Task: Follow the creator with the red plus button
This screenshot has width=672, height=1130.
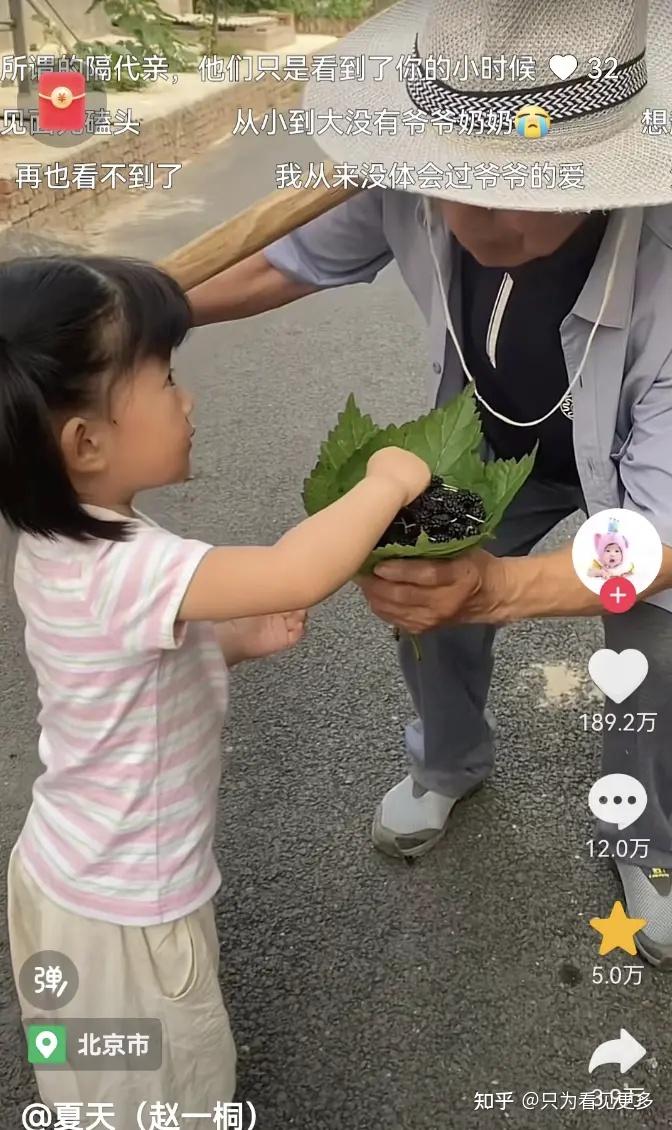Action: 617,595
